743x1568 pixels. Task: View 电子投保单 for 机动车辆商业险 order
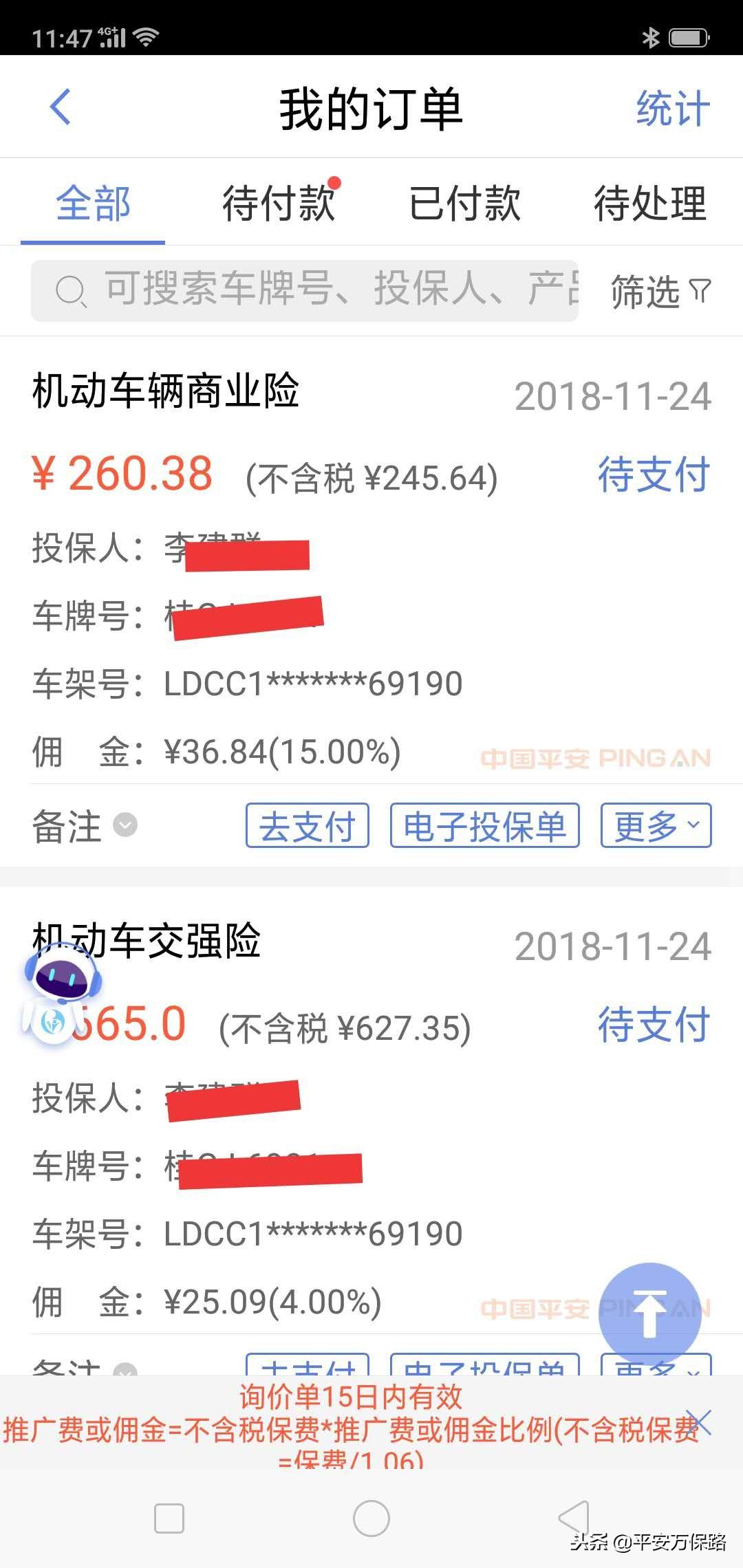click(x=484, y=825)
